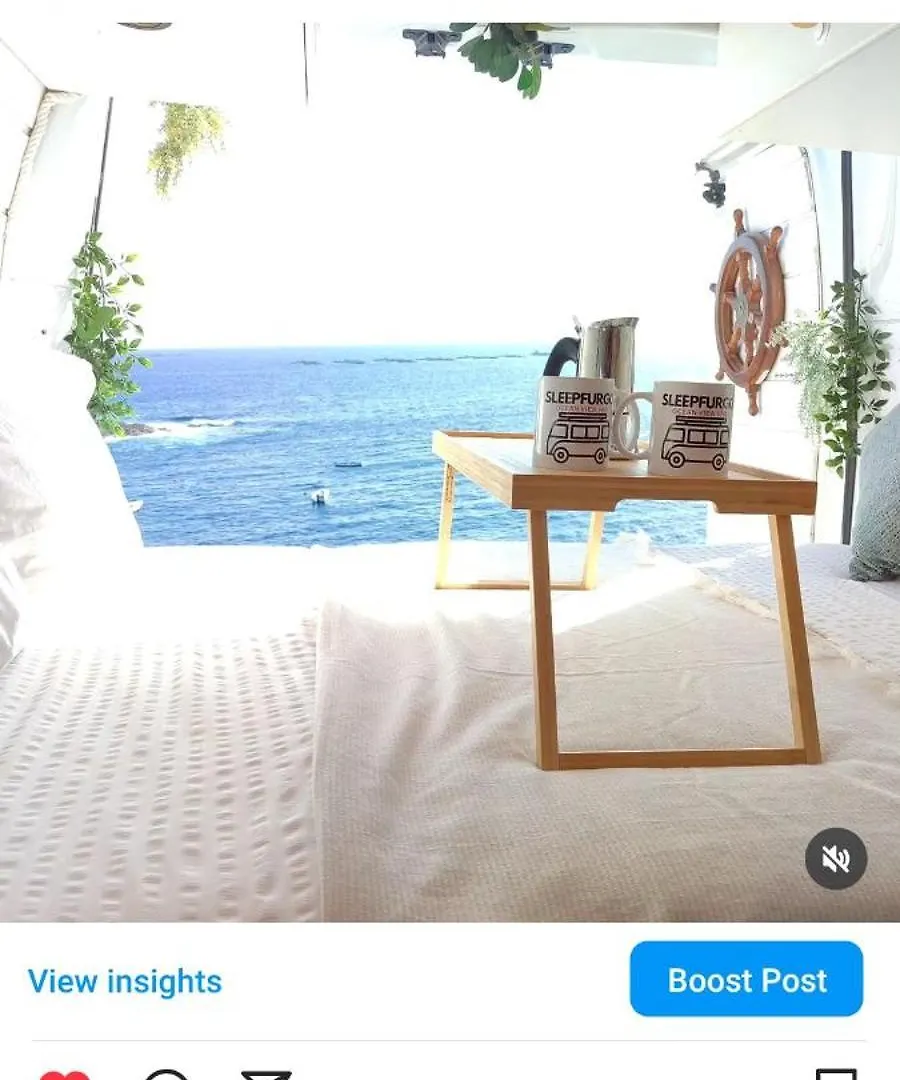Share this post via the send icon
This screenshot has width=900, height=1080.
pos(266,1075)
